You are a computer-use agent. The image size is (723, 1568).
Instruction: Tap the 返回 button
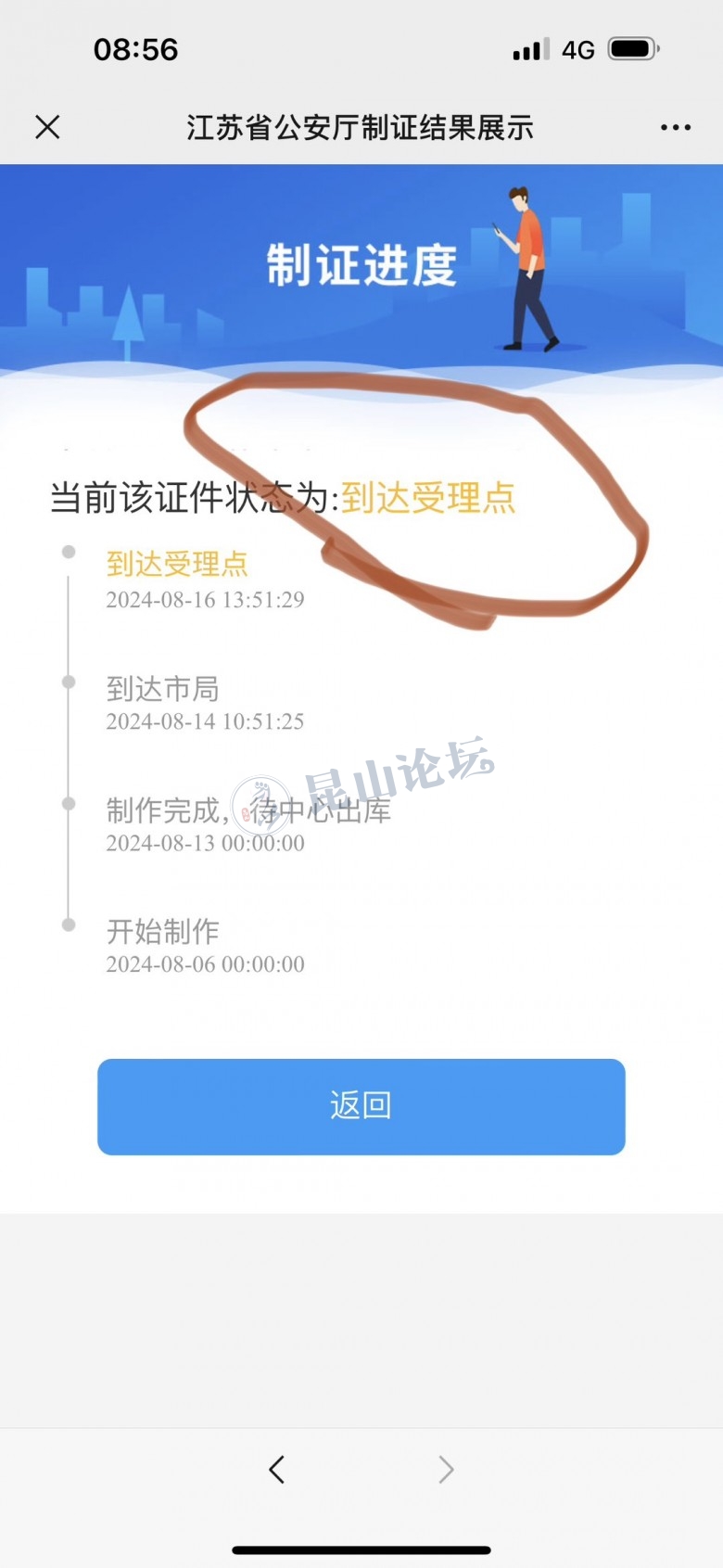361,1106
